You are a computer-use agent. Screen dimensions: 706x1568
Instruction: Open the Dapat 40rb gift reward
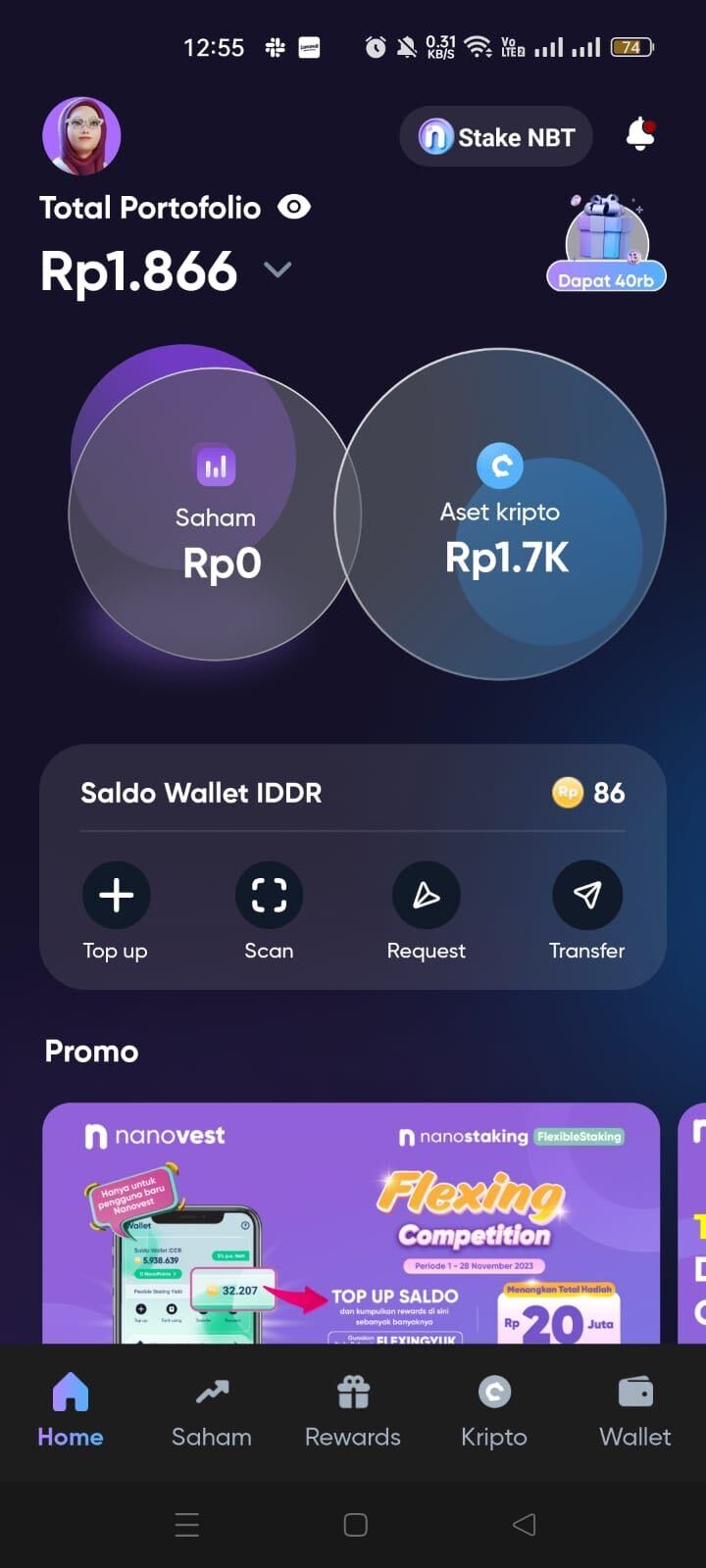tap(606, 245)
